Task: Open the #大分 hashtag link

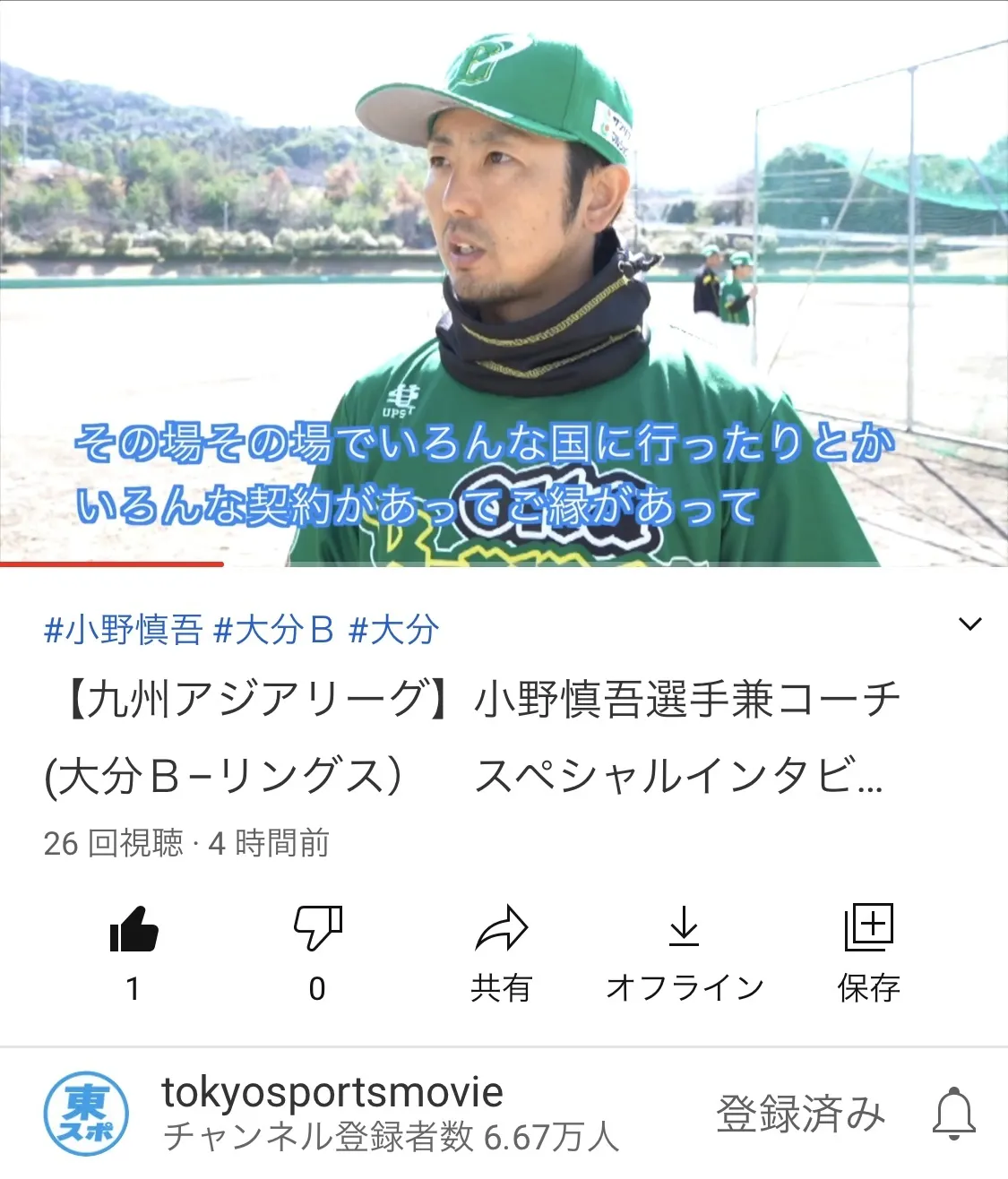Action: tap(393, 630)
